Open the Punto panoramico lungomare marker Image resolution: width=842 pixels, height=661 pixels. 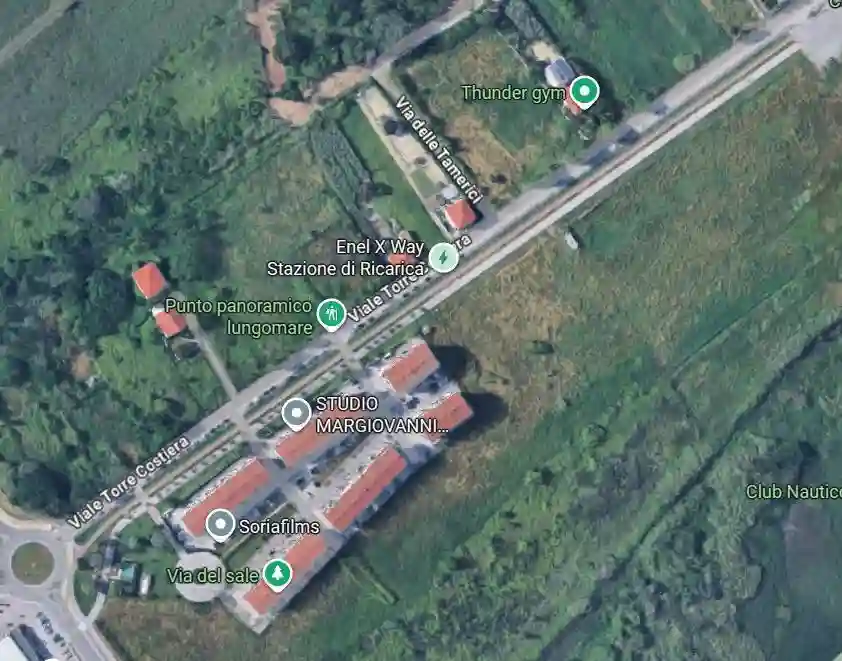331,315
